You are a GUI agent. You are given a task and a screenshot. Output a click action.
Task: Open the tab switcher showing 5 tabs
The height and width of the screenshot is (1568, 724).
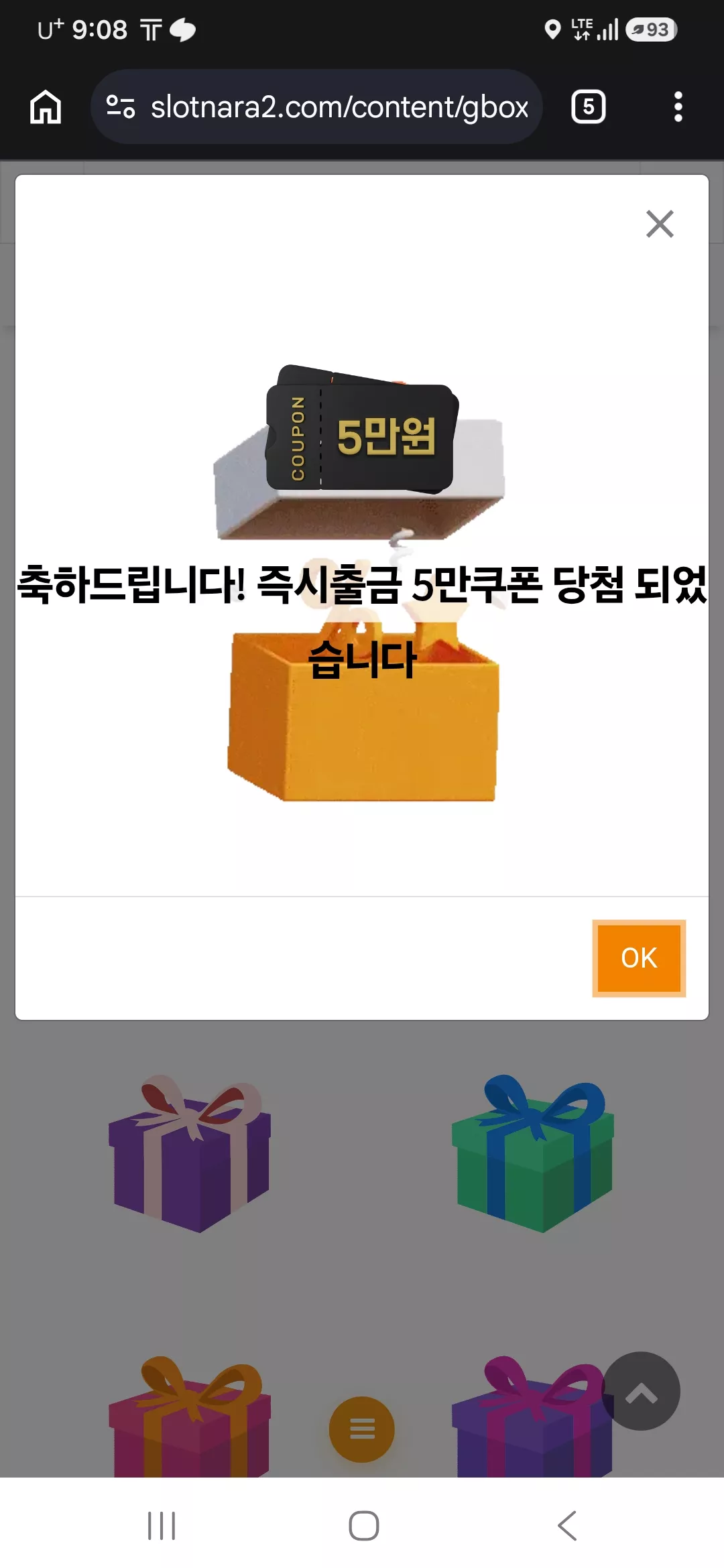pyautogui.click(x=588, y=107)
